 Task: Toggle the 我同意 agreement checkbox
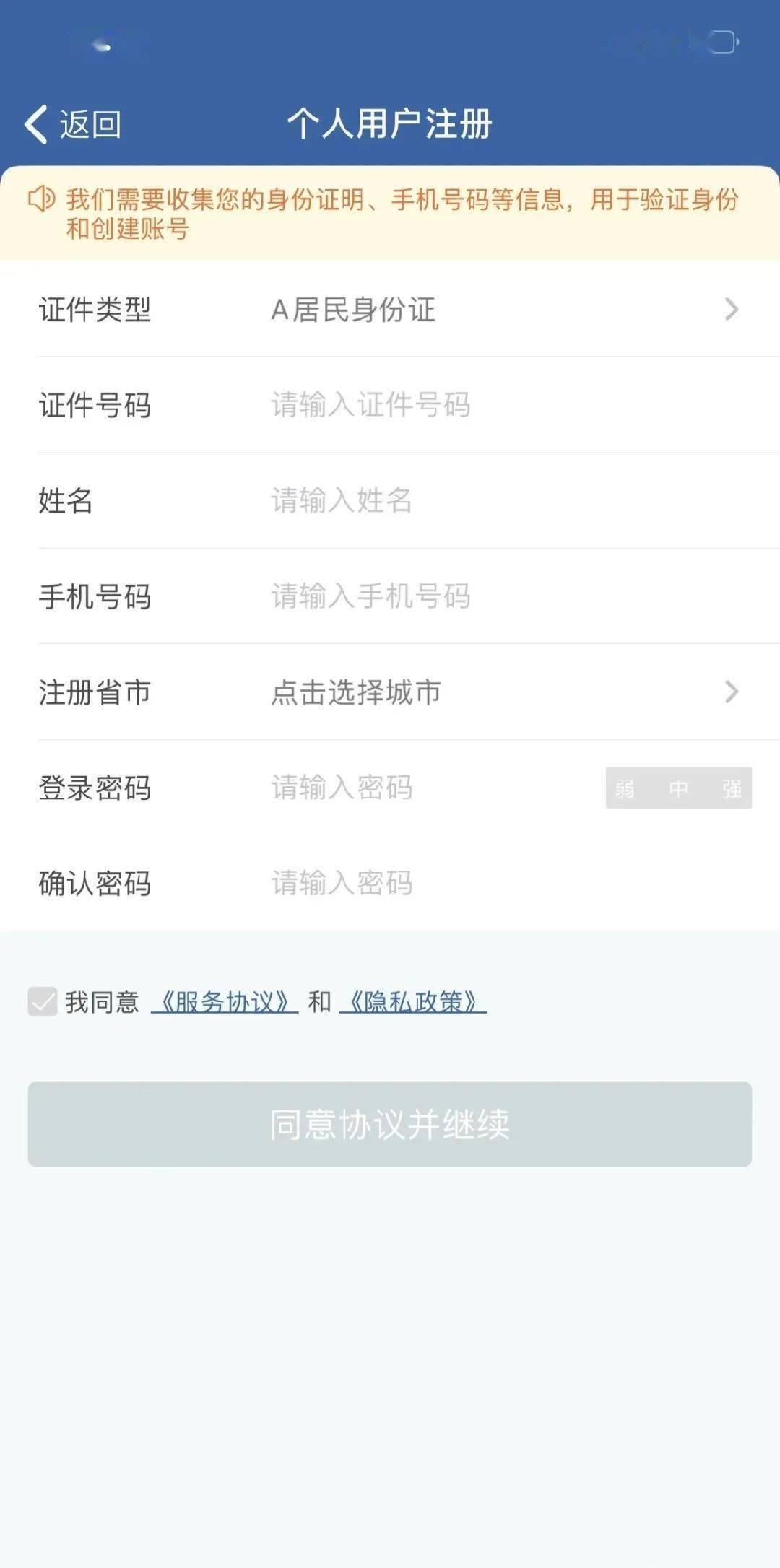(x=43, y=1001)
